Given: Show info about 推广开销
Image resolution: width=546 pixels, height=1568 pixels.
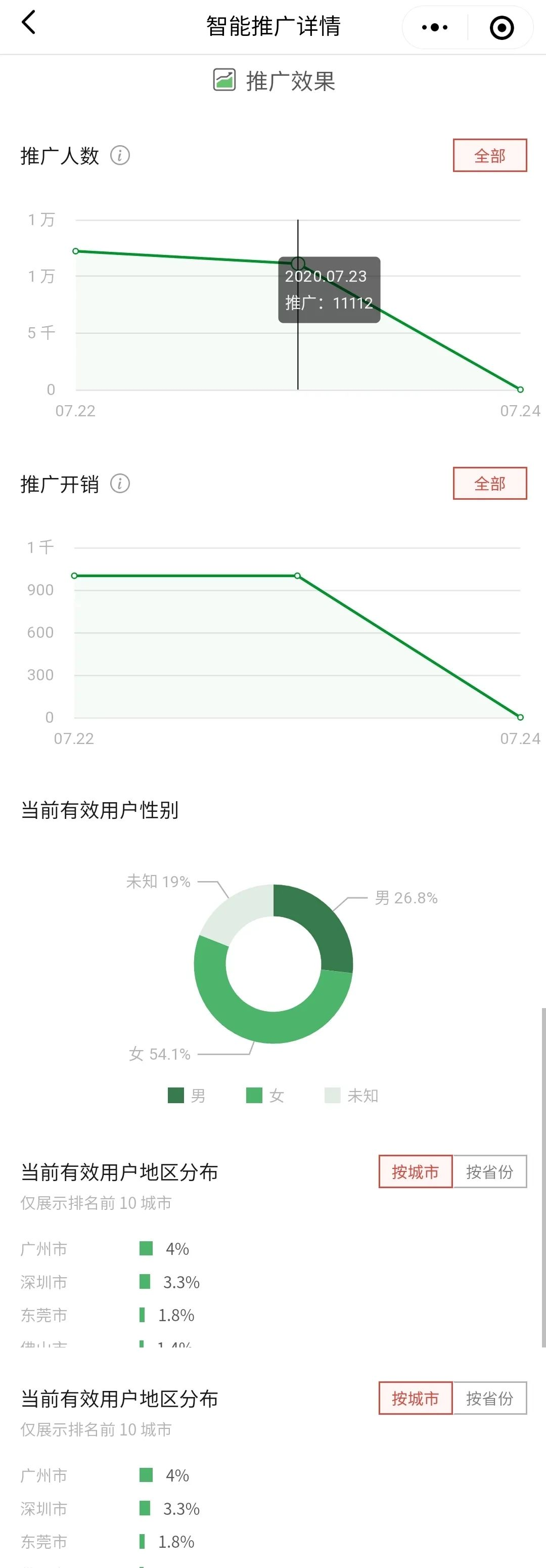Looking at the screenshot, I should point(120,484).
